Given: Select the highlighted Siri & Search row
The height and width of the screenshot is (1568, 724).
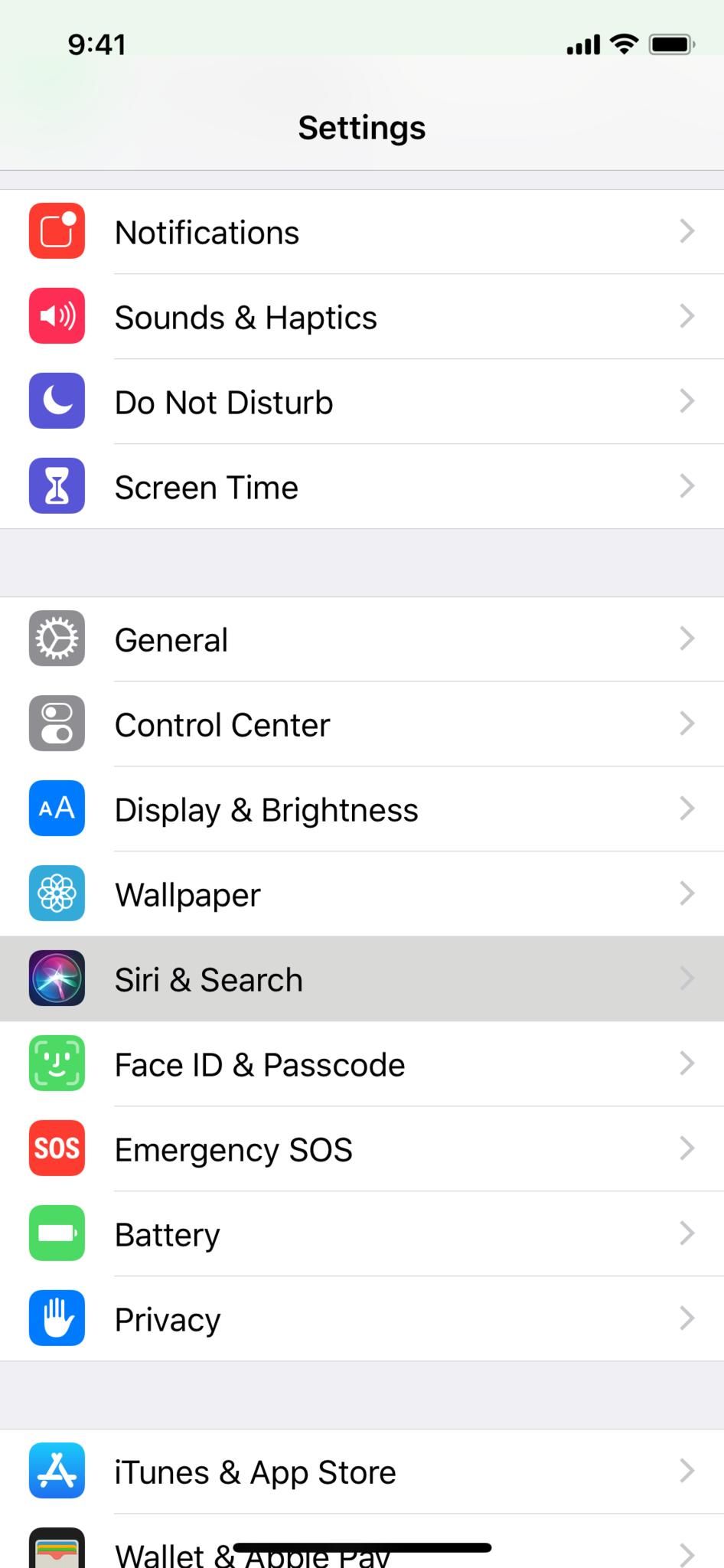Looking at the screenshot, I should coord(362,978).
